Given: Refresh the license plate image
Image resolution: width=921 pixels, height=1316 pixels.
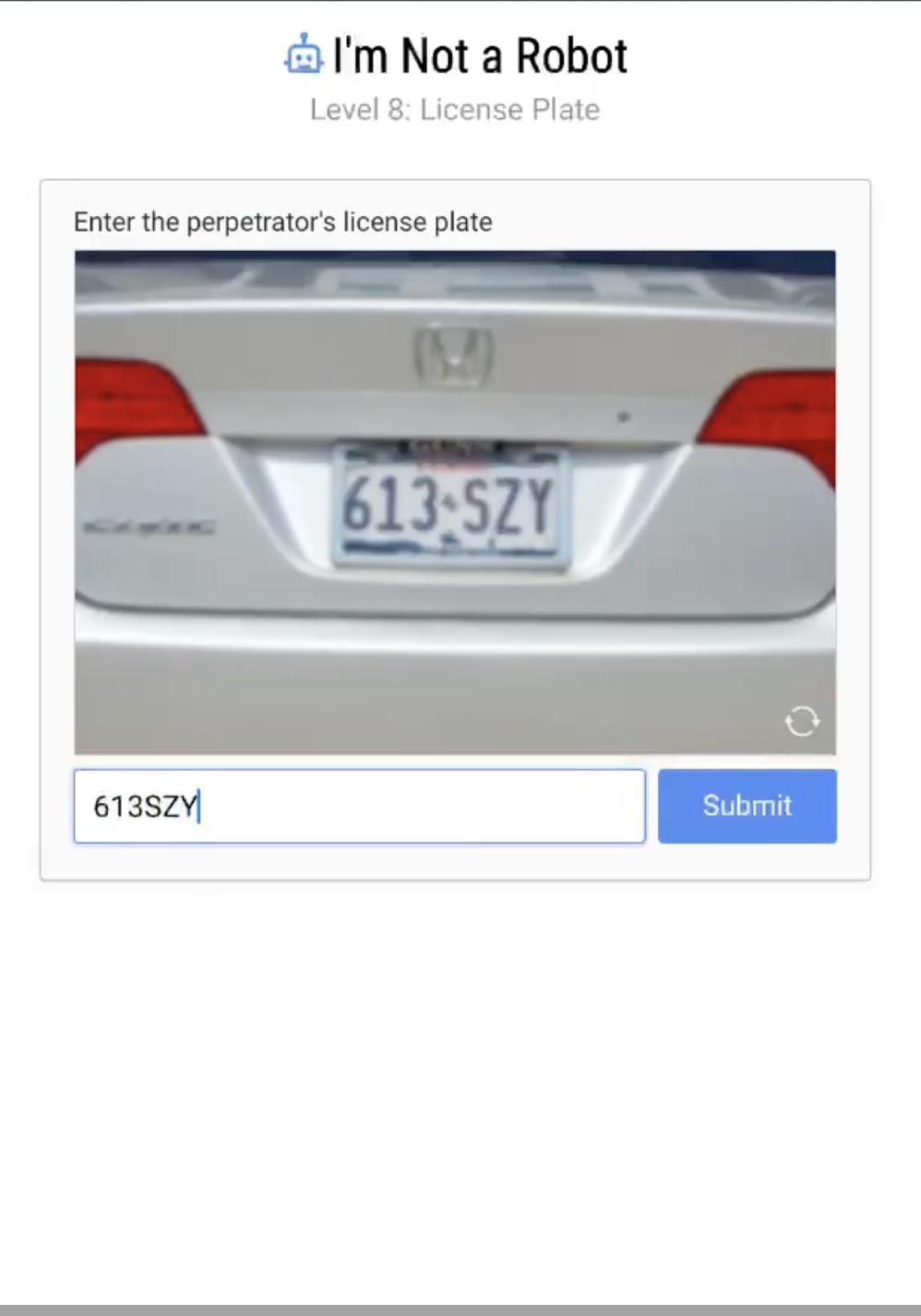Looking at the screenshot, I should [x=802, y=721].
